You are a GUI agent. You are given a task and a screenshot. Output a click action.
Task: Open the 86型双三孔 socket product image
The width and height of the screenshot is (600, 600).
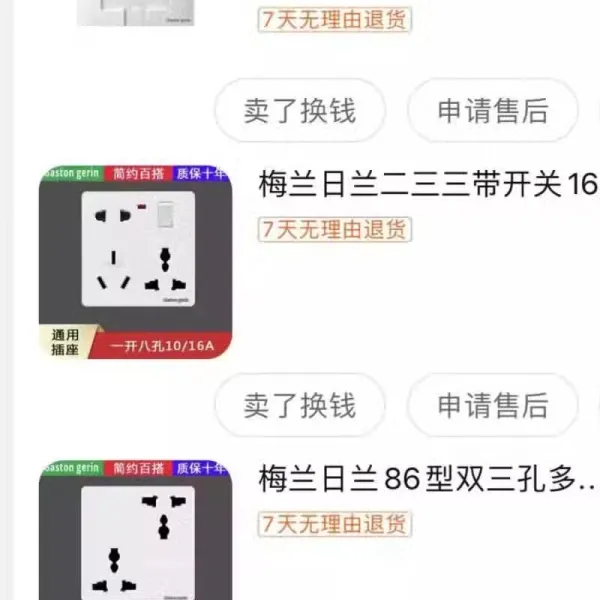[x=136, y=535]
